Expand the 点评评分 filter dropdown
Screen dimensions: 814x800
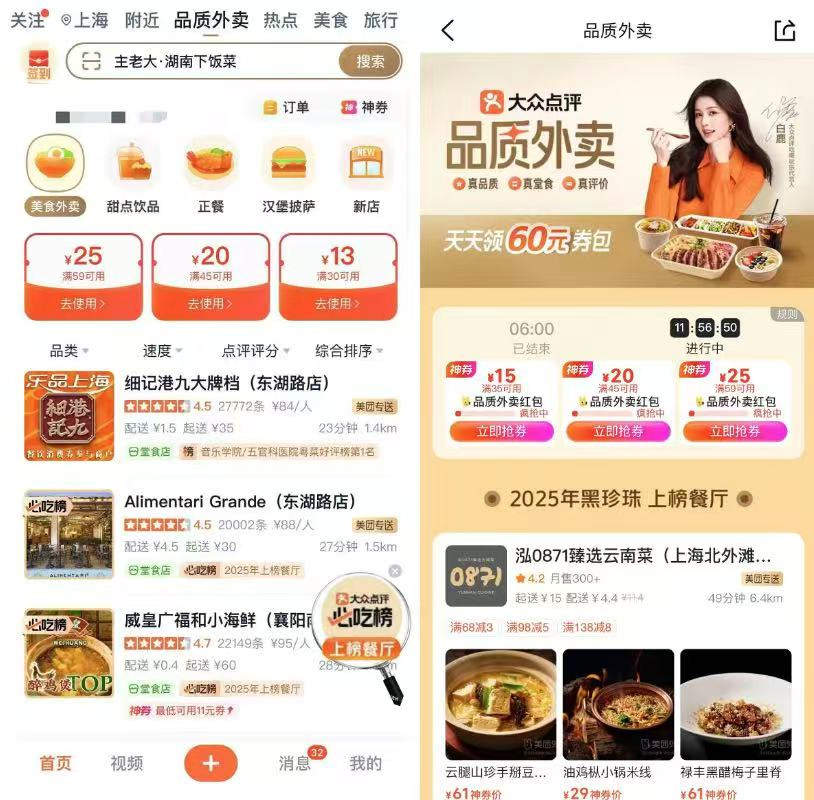pyautogui.click(x=255, y=351)
